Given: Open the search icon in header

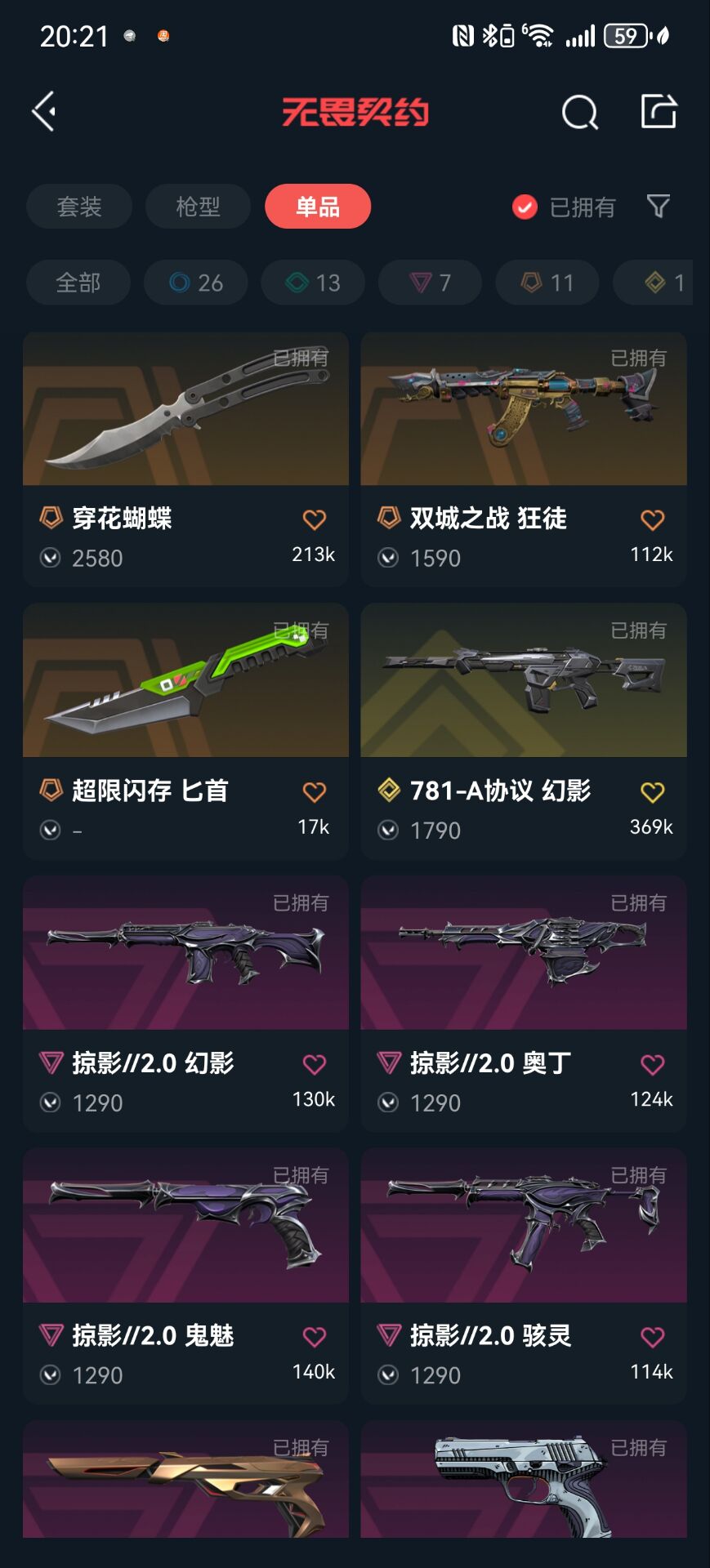Looking at the screenshot, I should point(579,112).
